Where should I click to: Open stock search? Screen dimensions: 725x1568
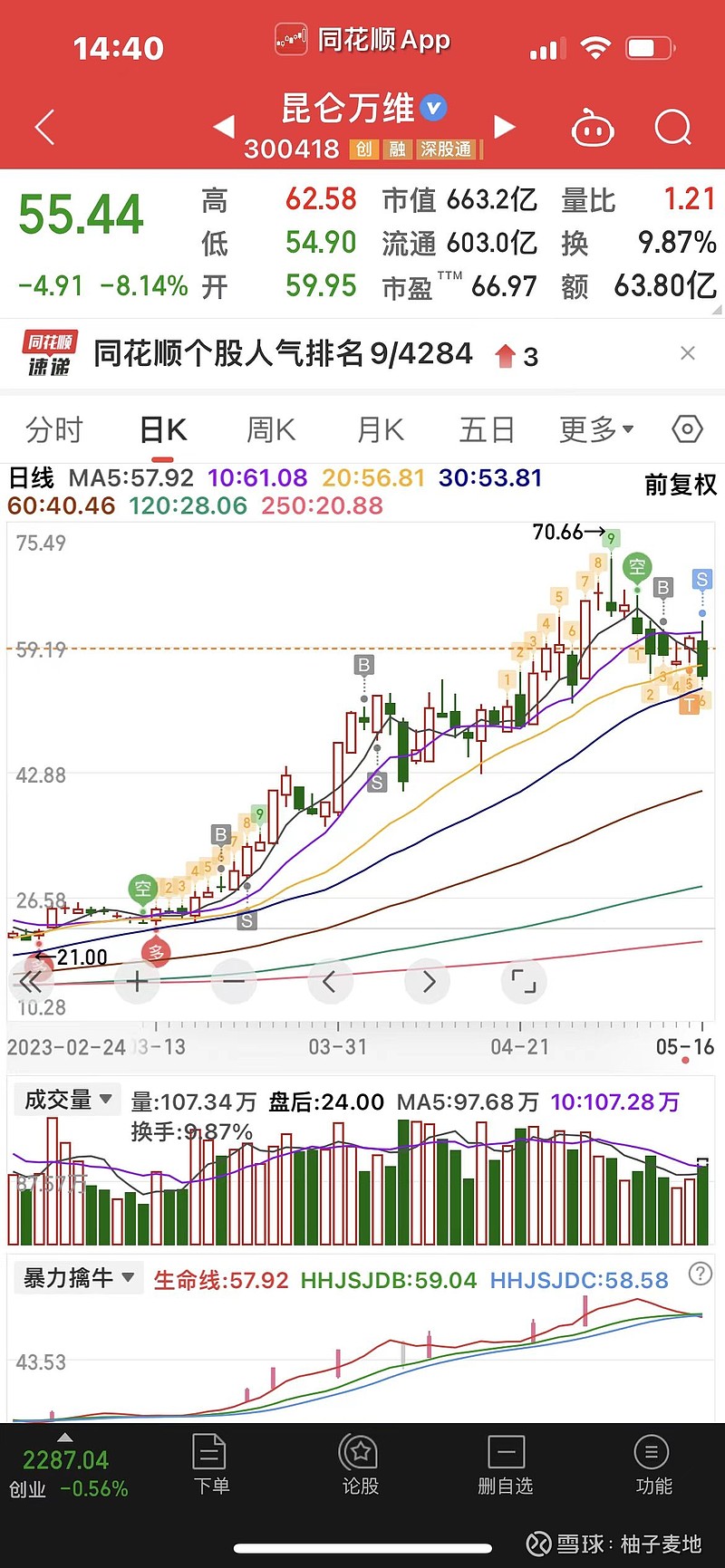tap(672, 128)
